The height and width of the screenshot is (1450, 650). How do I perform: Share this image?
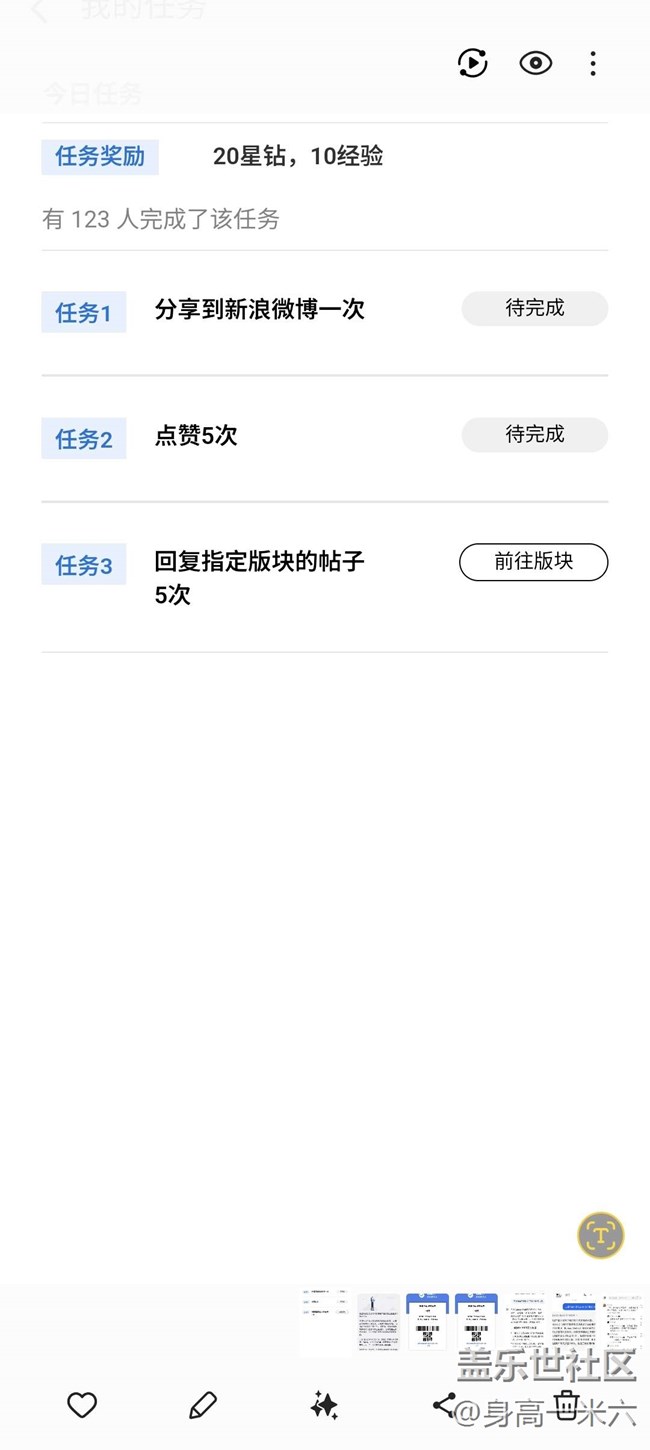pyautogui.click(x=445, y=1405)
